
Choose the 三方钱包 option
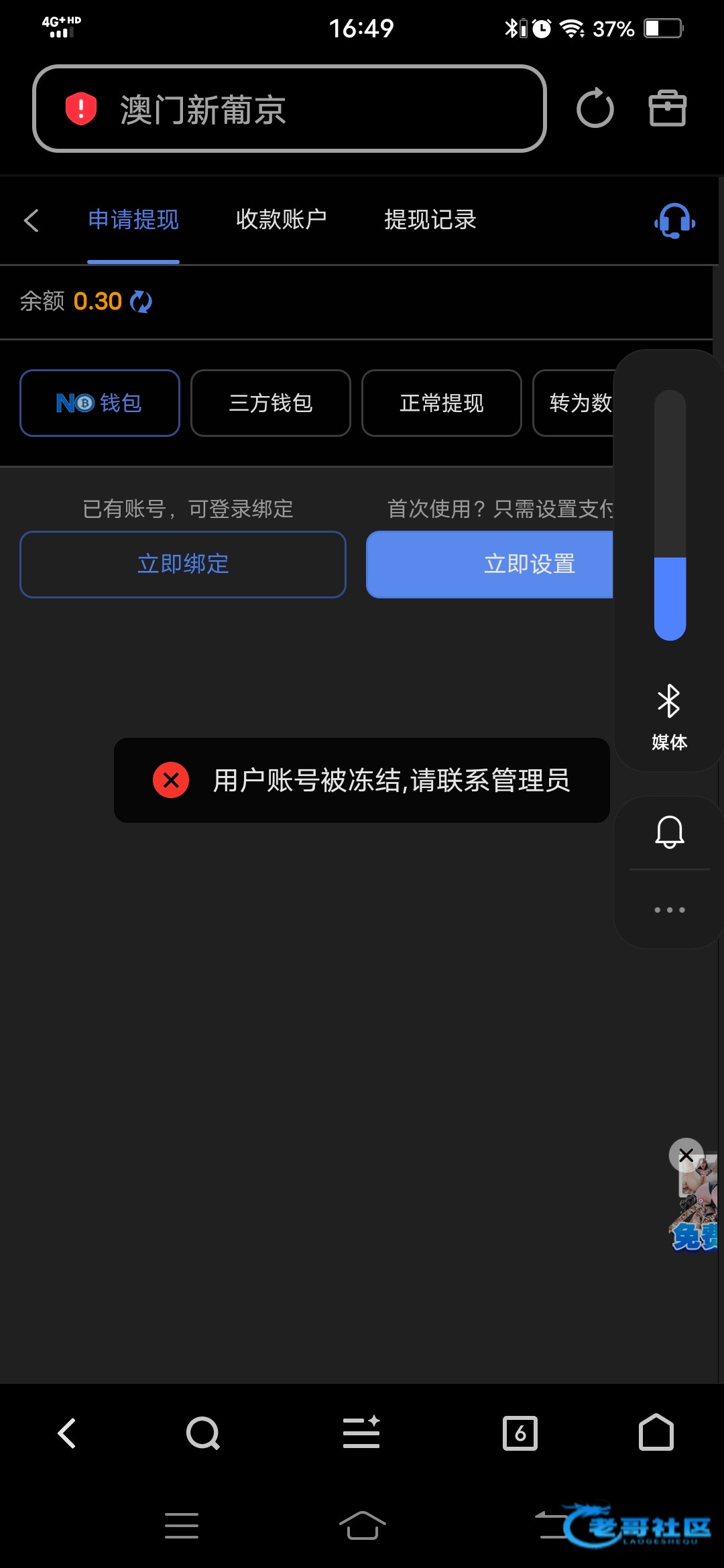pyautogui.click(x=271, y=403)
